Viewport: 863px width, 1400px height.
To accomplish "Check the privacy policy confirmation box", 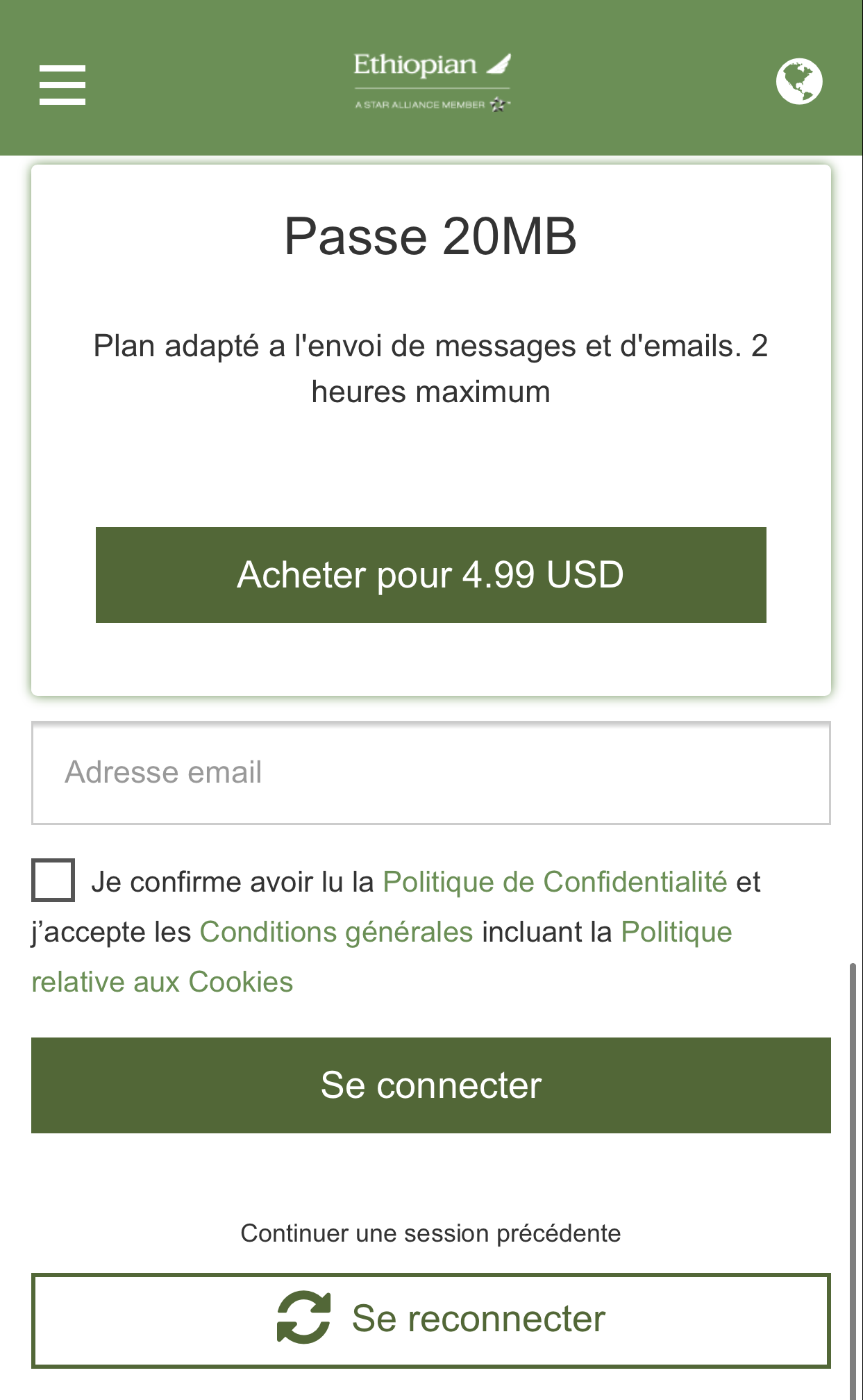I will 53,880.
